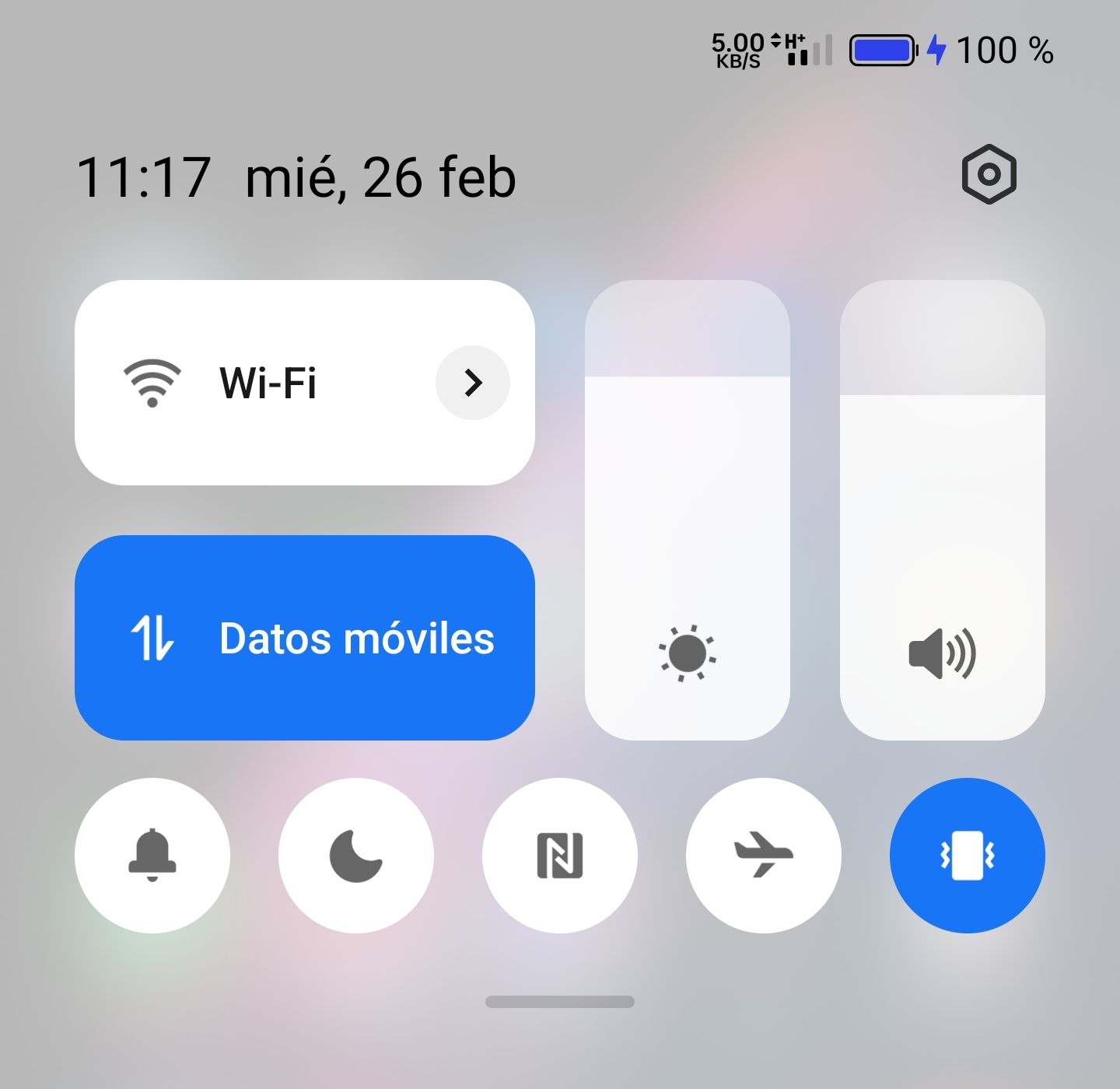Turn on NFC

point(560,855)
